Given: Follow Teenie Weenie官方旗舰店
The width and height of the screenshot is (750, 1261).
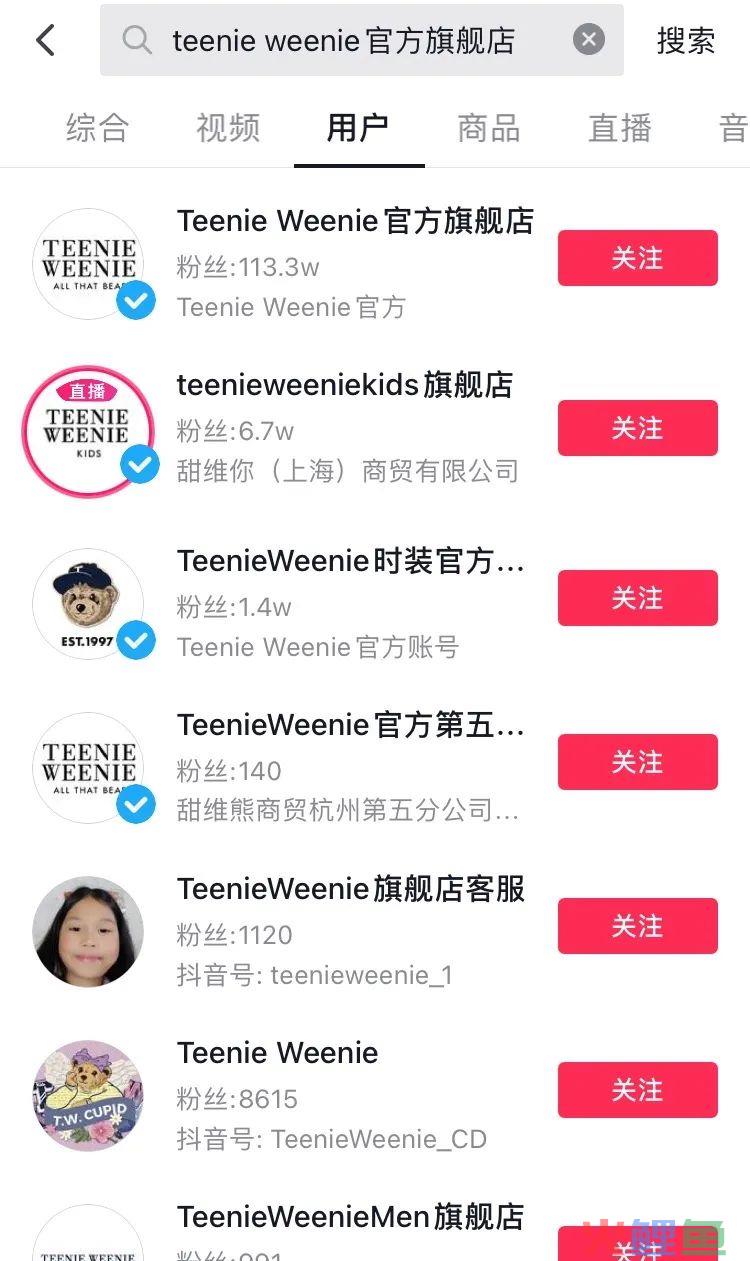Looking at the screenshot, I should pyautogui.click(x=637, y=258).
